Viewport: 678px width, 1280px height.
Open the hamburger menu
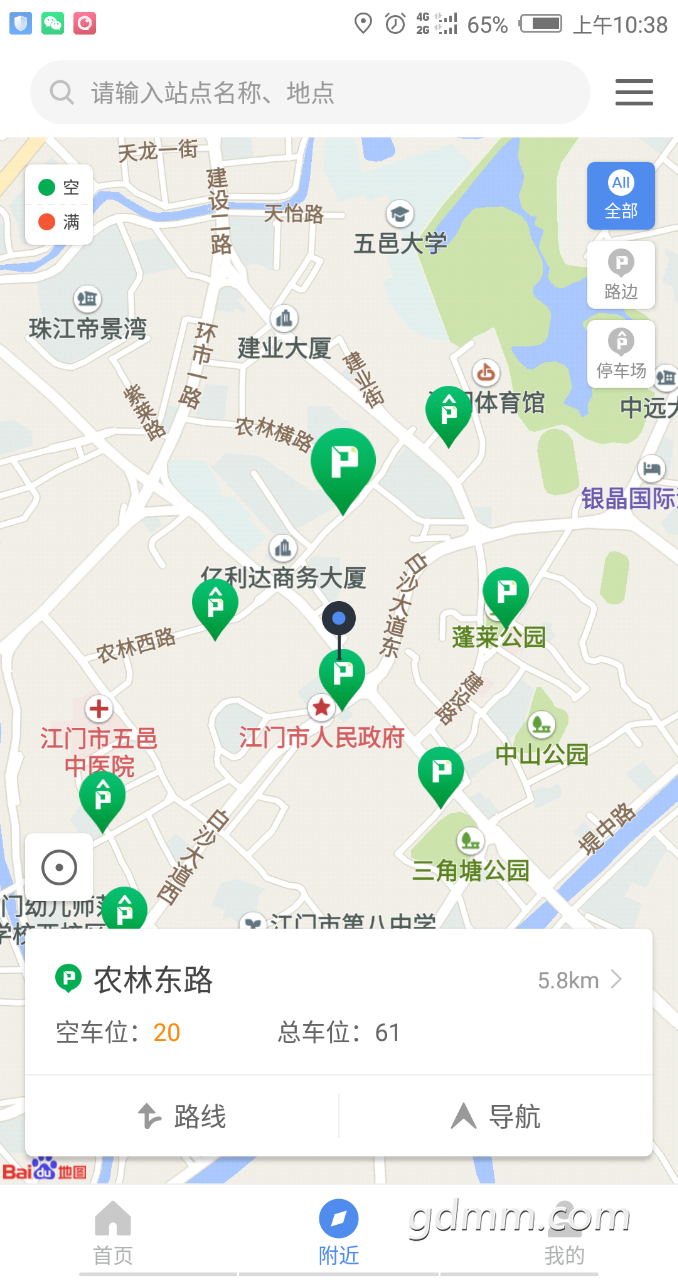tap(634, 93)
